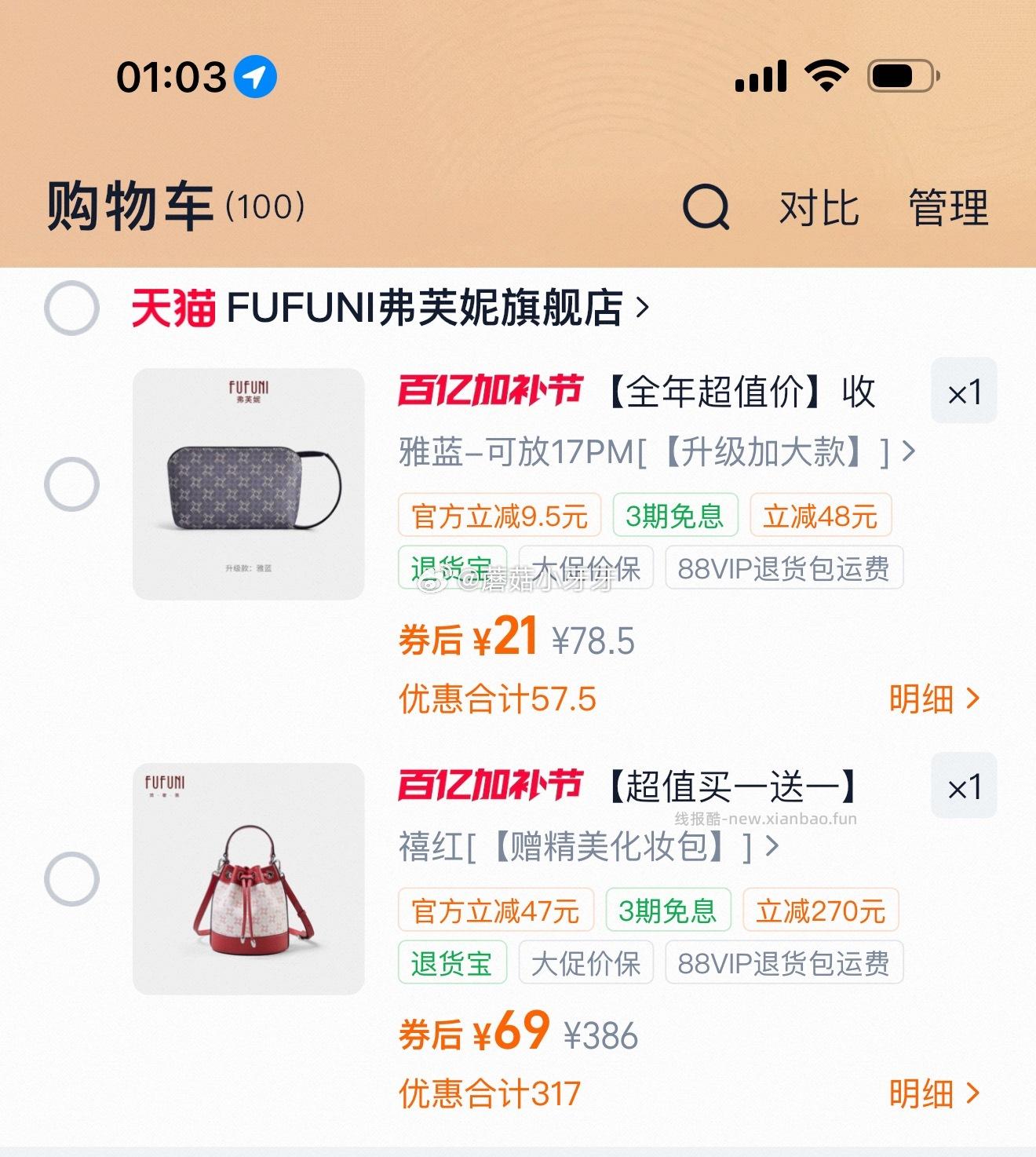Tap the 百亿加补节 badge on the bucket bag item
Image resolution: width=1036 pixels, height=1157 pixels.
(x=489, y=787)
